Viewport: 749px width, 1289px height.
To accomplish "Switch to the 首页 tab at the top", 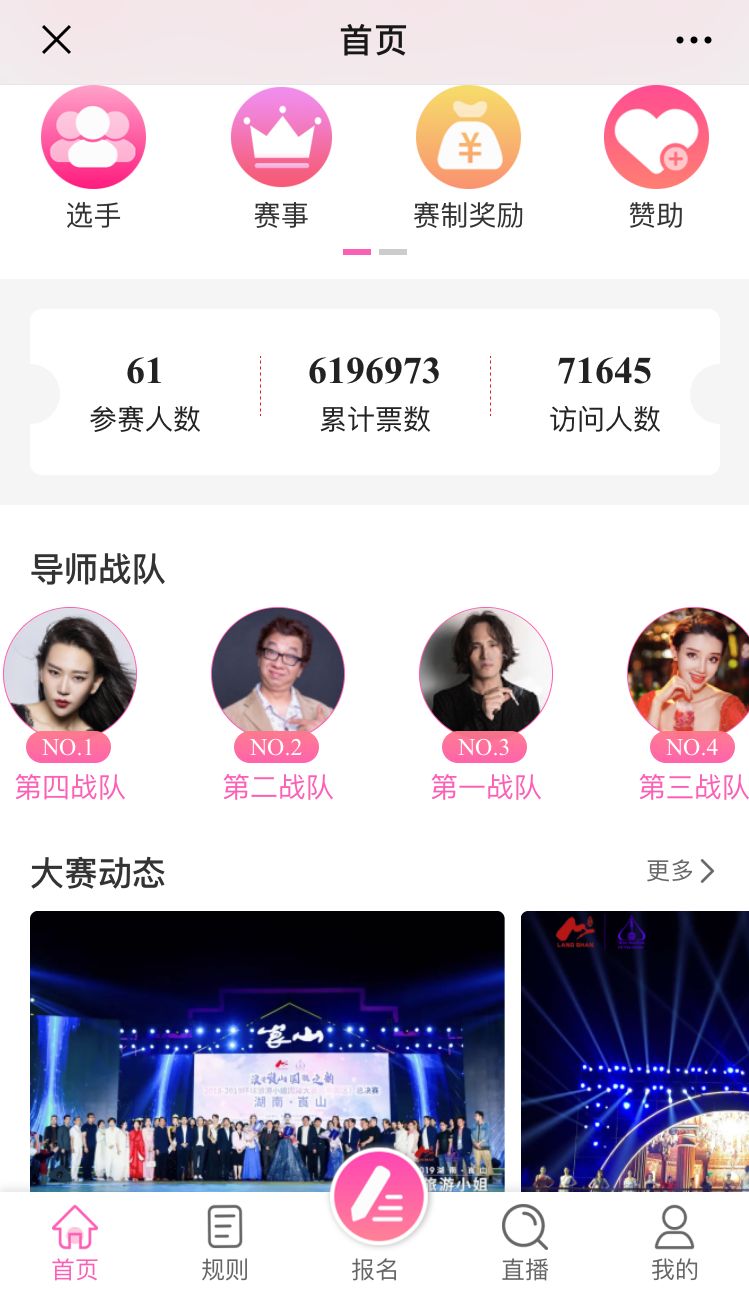I will tap(374, 40).
